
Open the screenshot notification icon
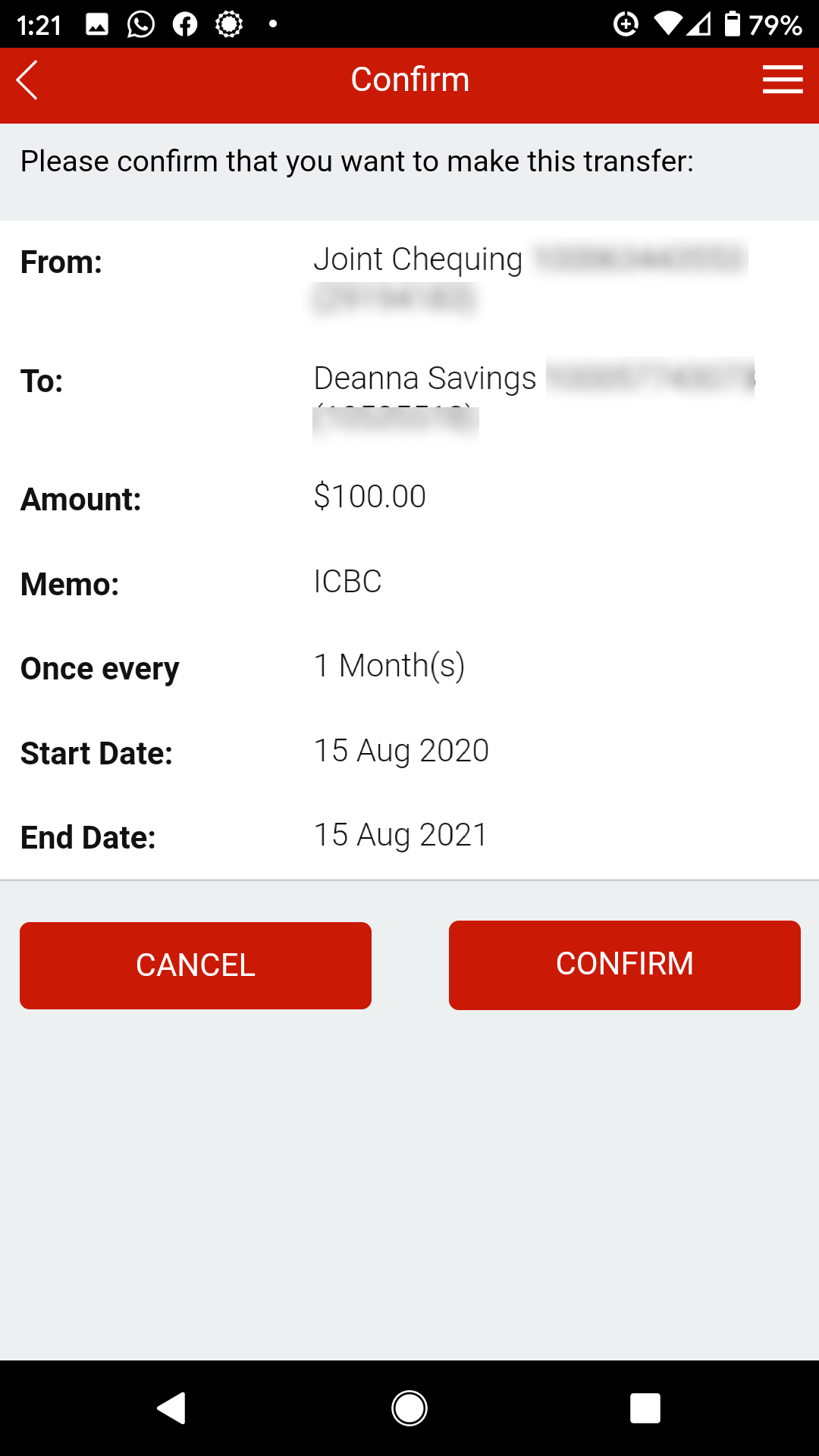(97, 25)
